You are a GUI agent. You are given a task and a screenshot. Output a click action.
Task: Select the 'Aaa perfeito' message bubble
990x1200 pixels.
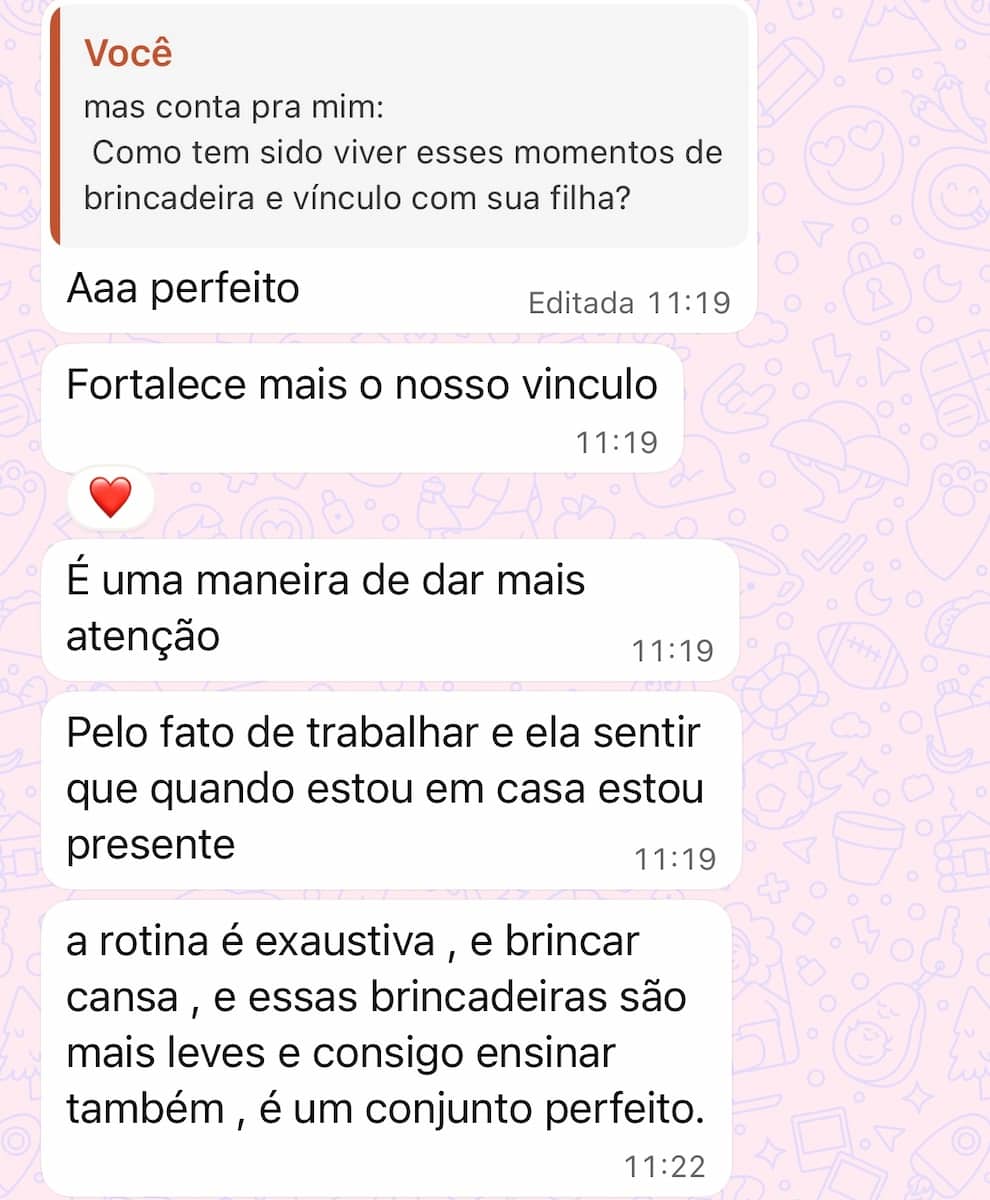tap(183, 288)
